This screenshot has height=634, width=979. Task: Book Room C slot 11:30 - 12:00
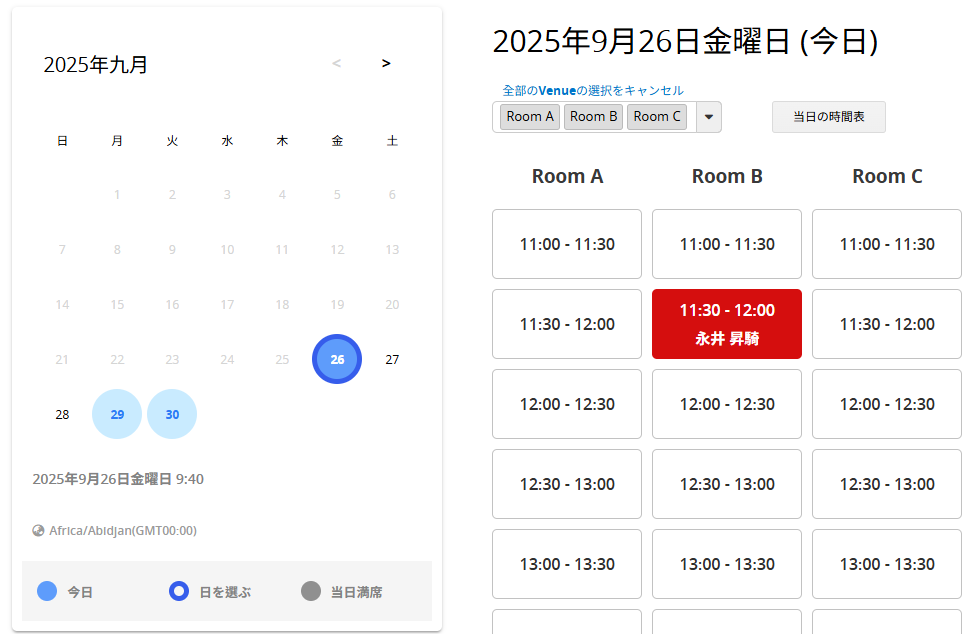tap(887, 324)
